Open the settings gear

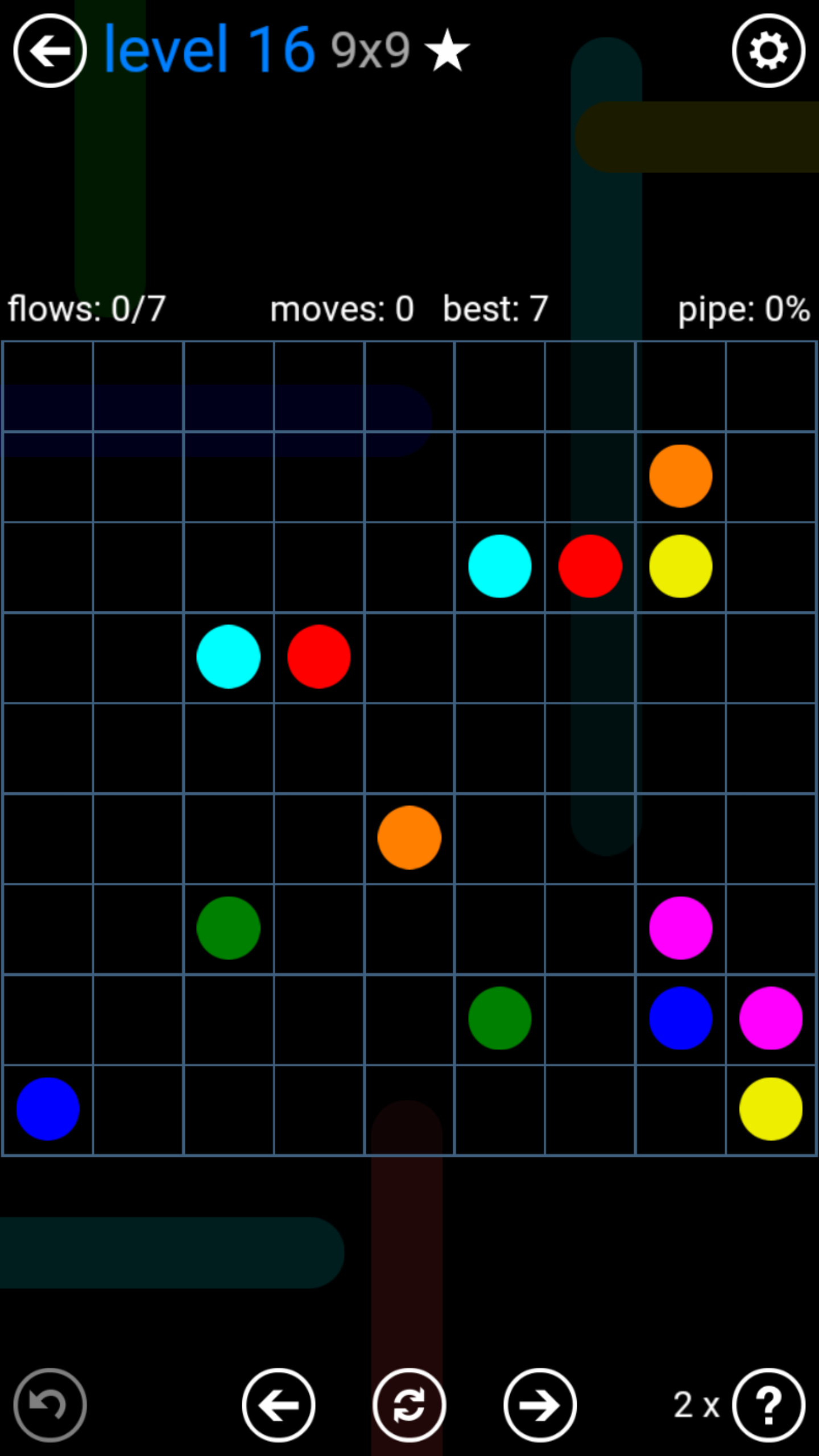point(768,51)
